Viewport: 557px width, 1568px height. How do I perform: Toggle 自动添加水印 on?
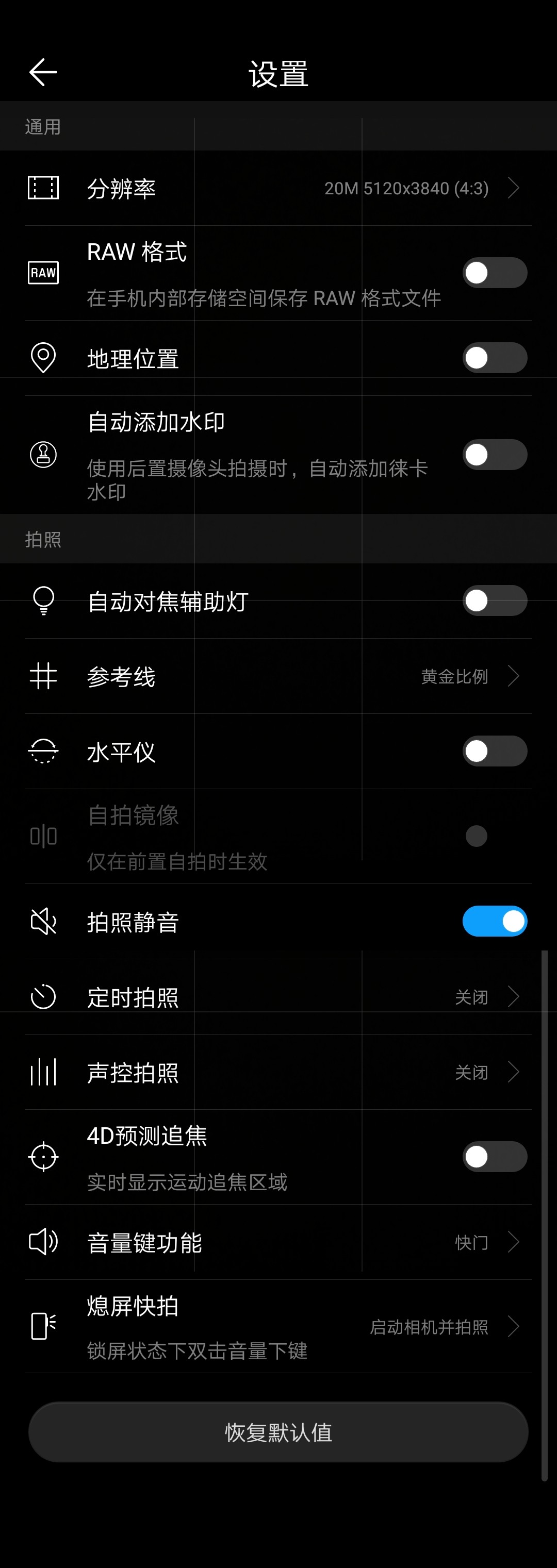coord(494,455)
